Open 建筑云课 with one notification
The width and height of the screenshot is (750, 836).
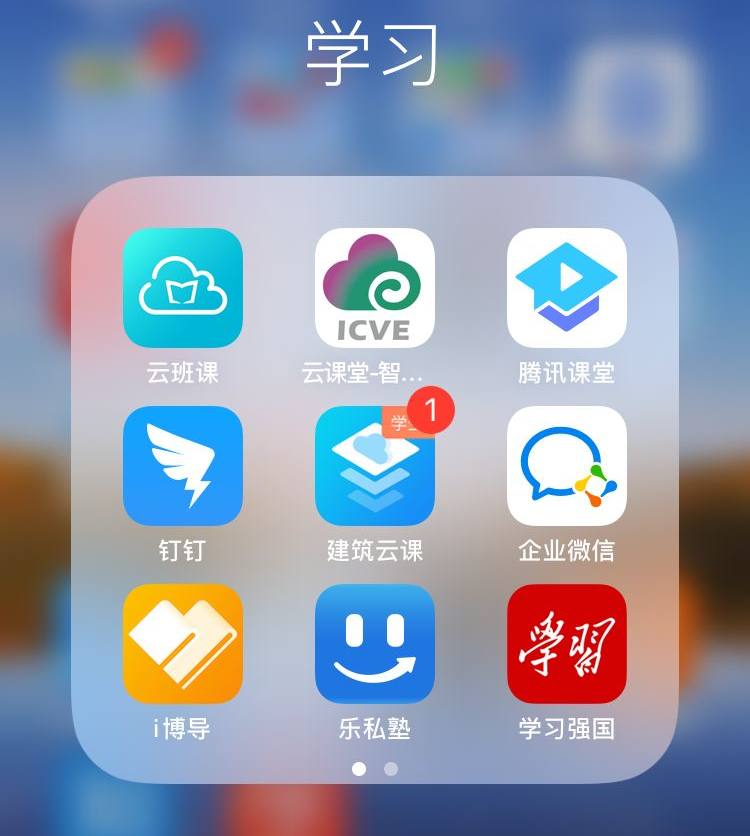(375, 466)
